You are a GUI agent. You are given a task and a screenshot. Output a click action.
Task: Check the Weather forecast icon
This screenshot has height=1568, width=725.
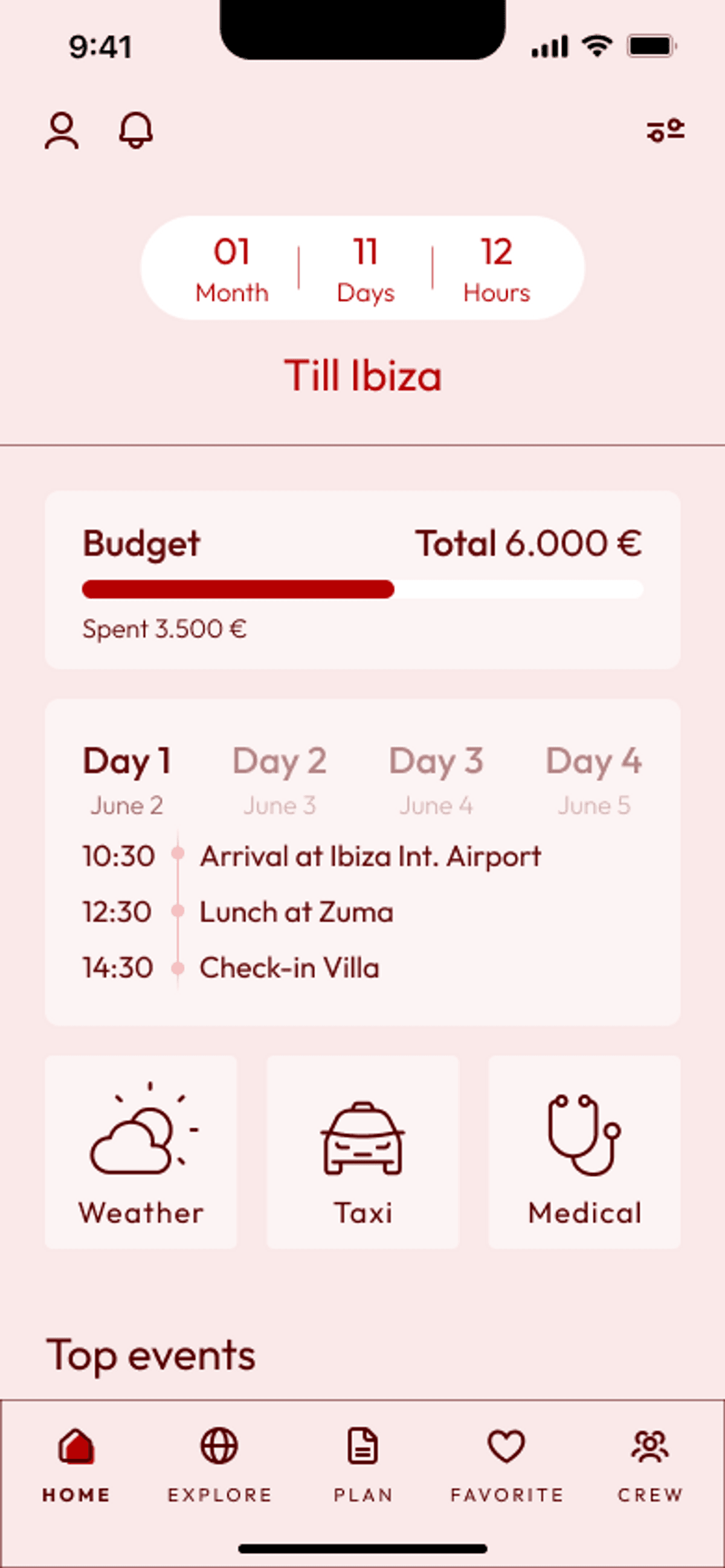coord(140,1143)
